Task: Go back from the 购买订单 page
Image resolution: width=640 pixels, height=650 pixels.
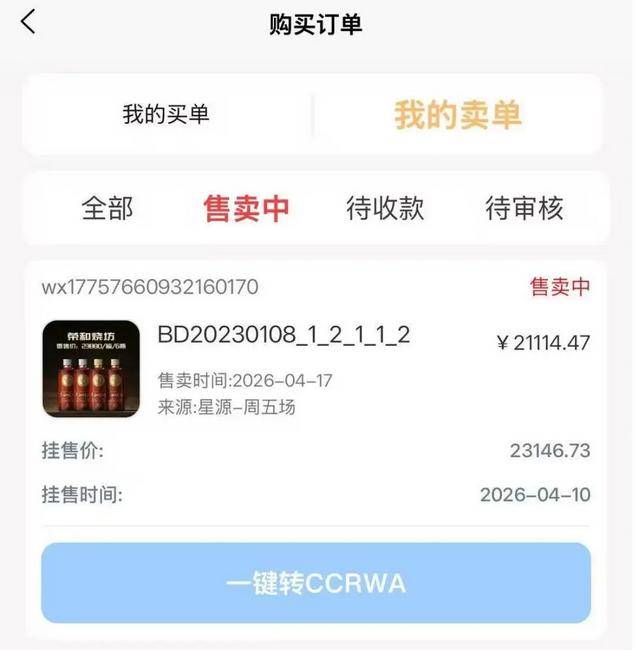Action: [28, 22]
